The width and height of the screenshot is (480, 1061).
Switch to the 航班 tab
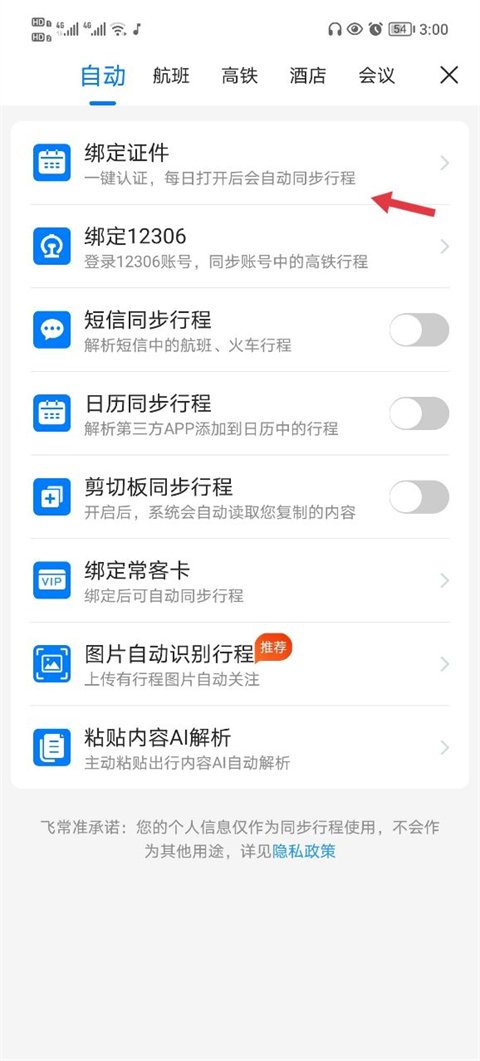pos(171,76)
